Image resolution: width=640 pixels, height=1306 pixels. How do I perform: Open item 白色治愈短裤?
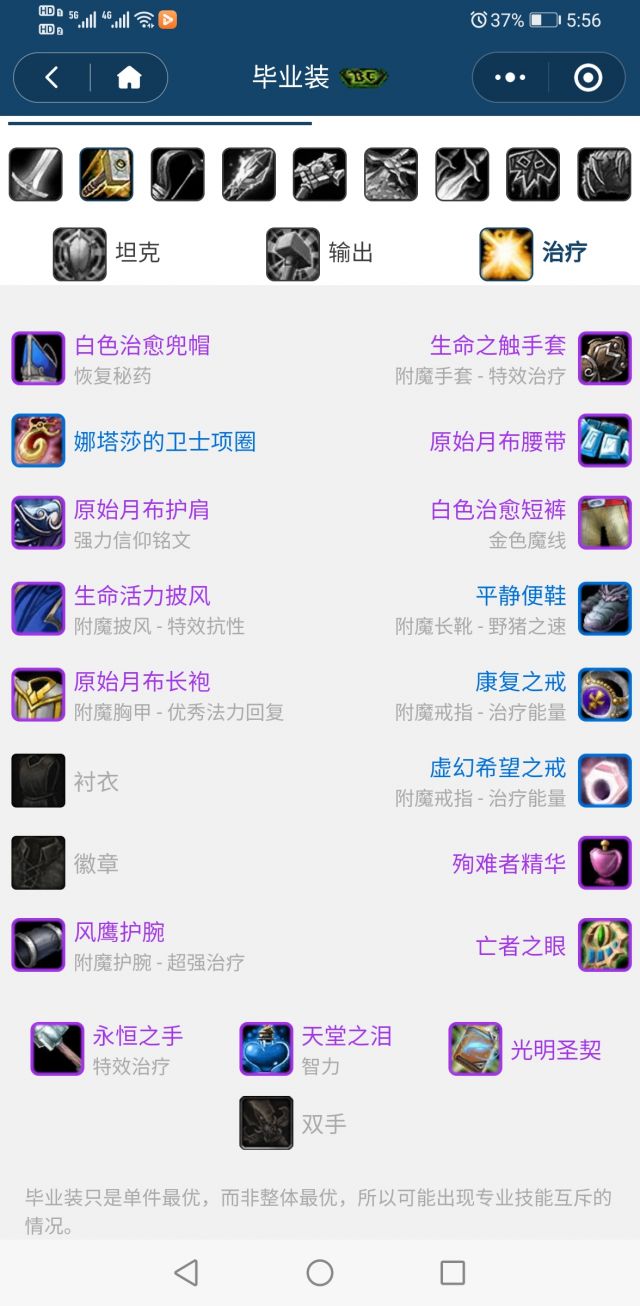pyautogui.click(x=498, y=510)
